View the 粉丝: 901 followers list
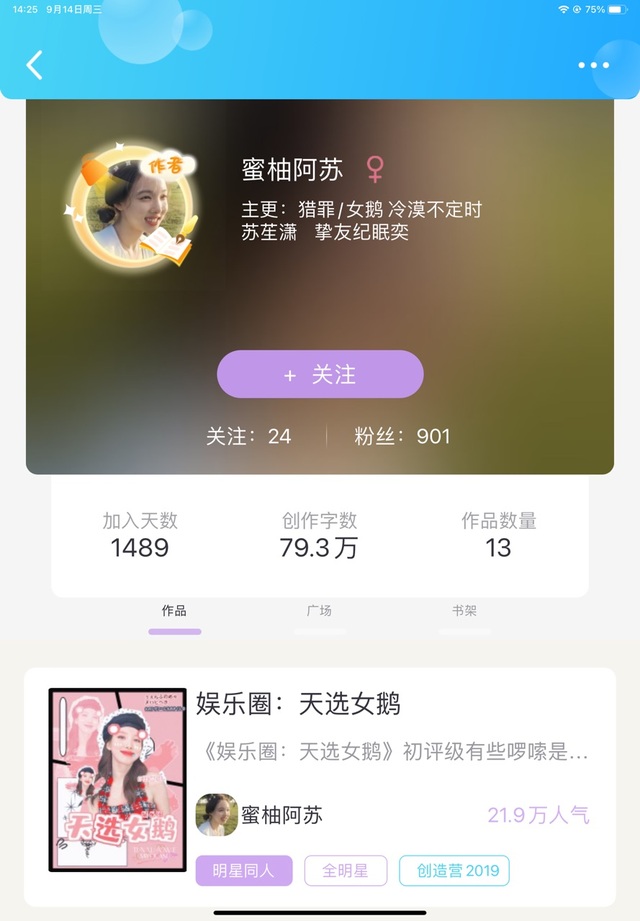This screenshot has height=921, width=640. pos(402,436)
